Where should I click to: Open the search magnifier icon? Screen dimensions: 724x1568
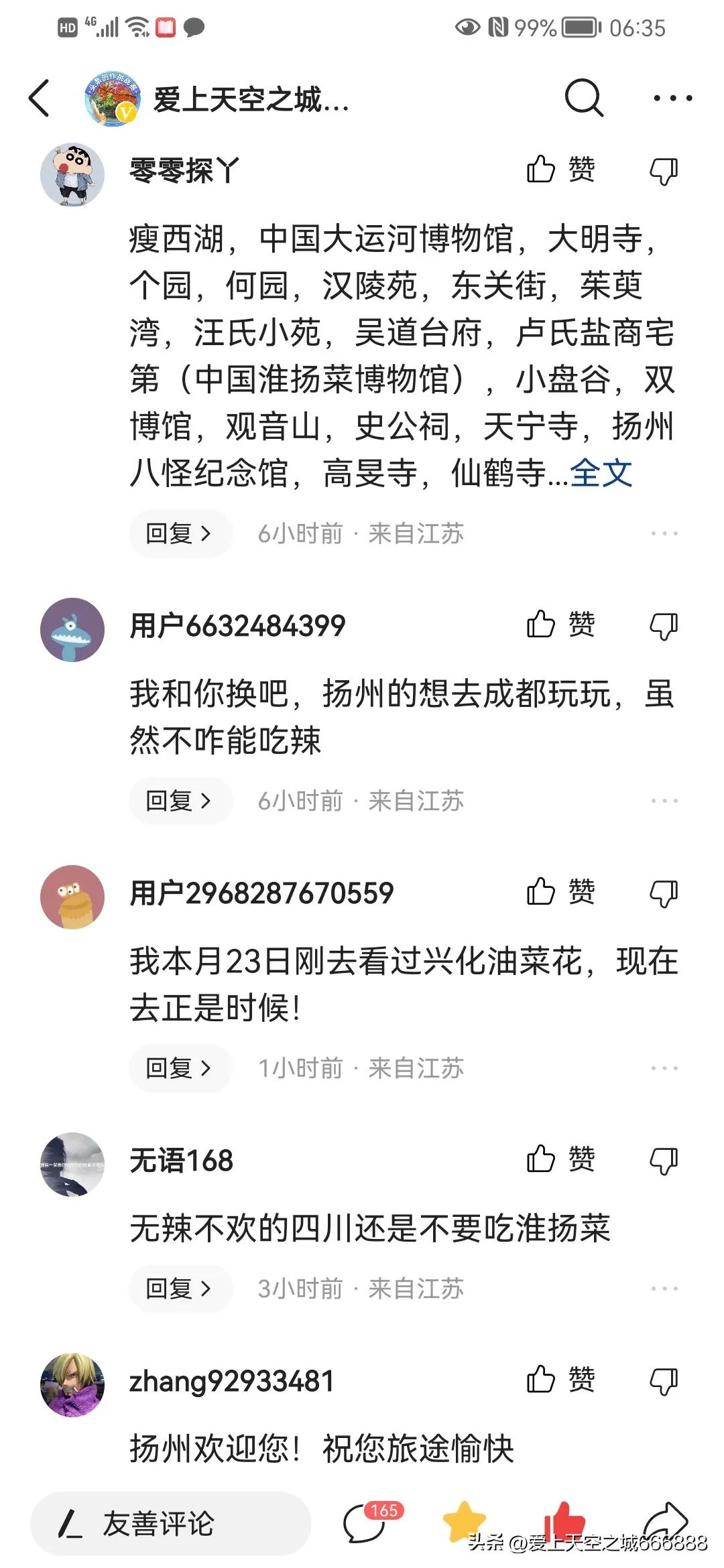pyautogui.click(x=583, y=99)
